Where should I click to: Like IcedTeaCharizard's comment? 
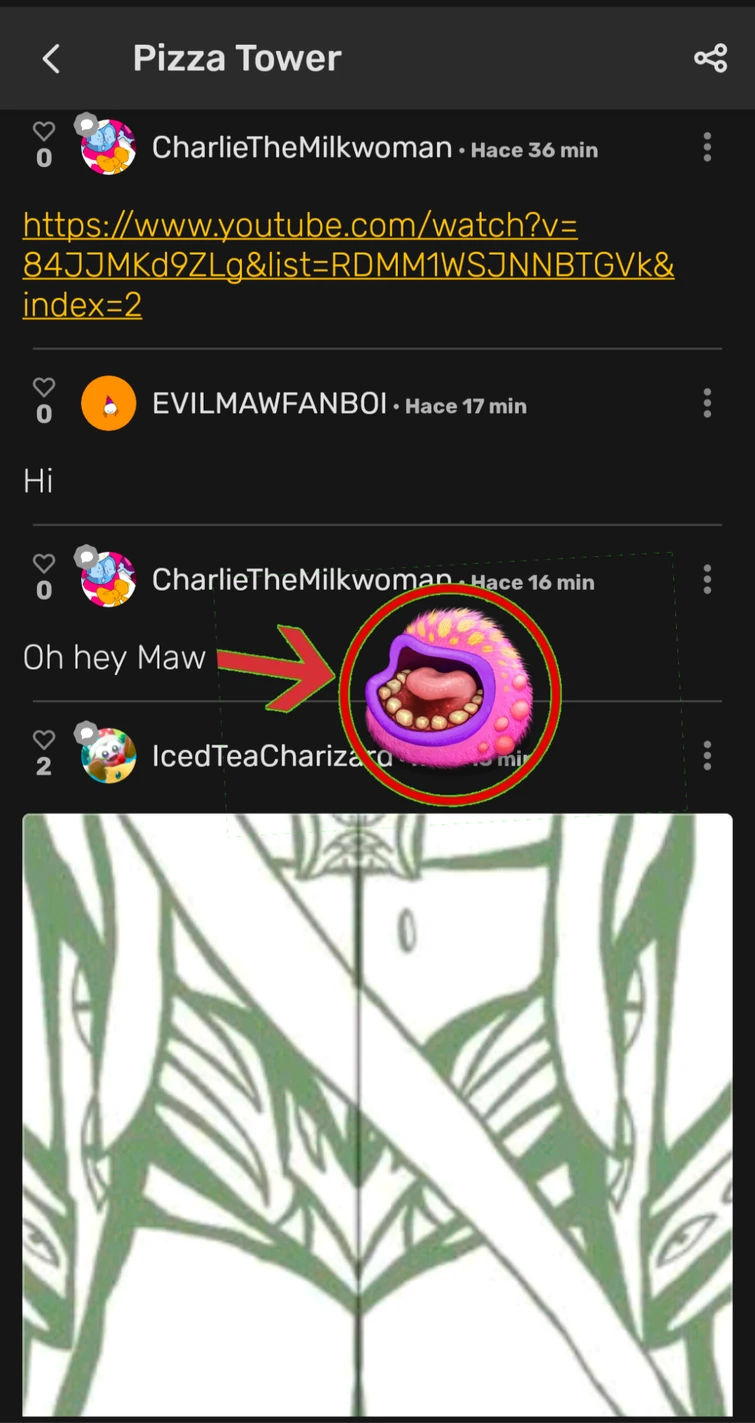tap(43, 740)
